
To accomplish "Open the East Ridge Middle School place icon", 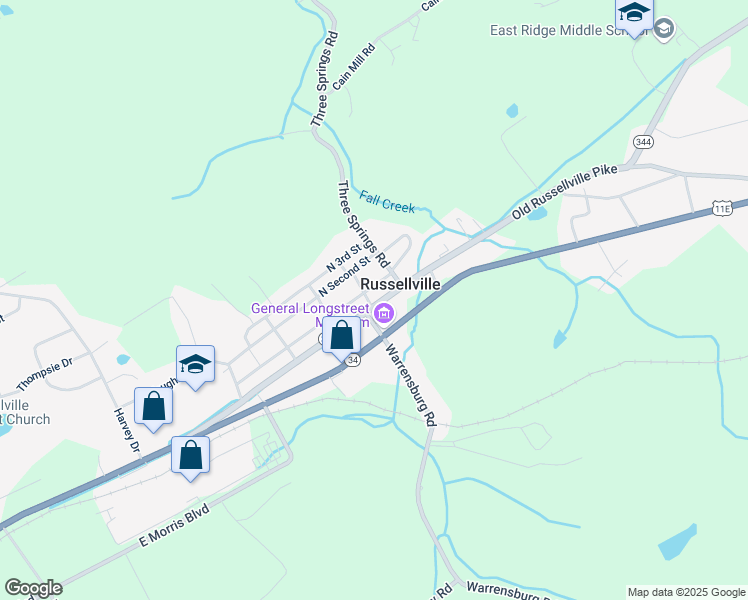I will pos(662,29).
